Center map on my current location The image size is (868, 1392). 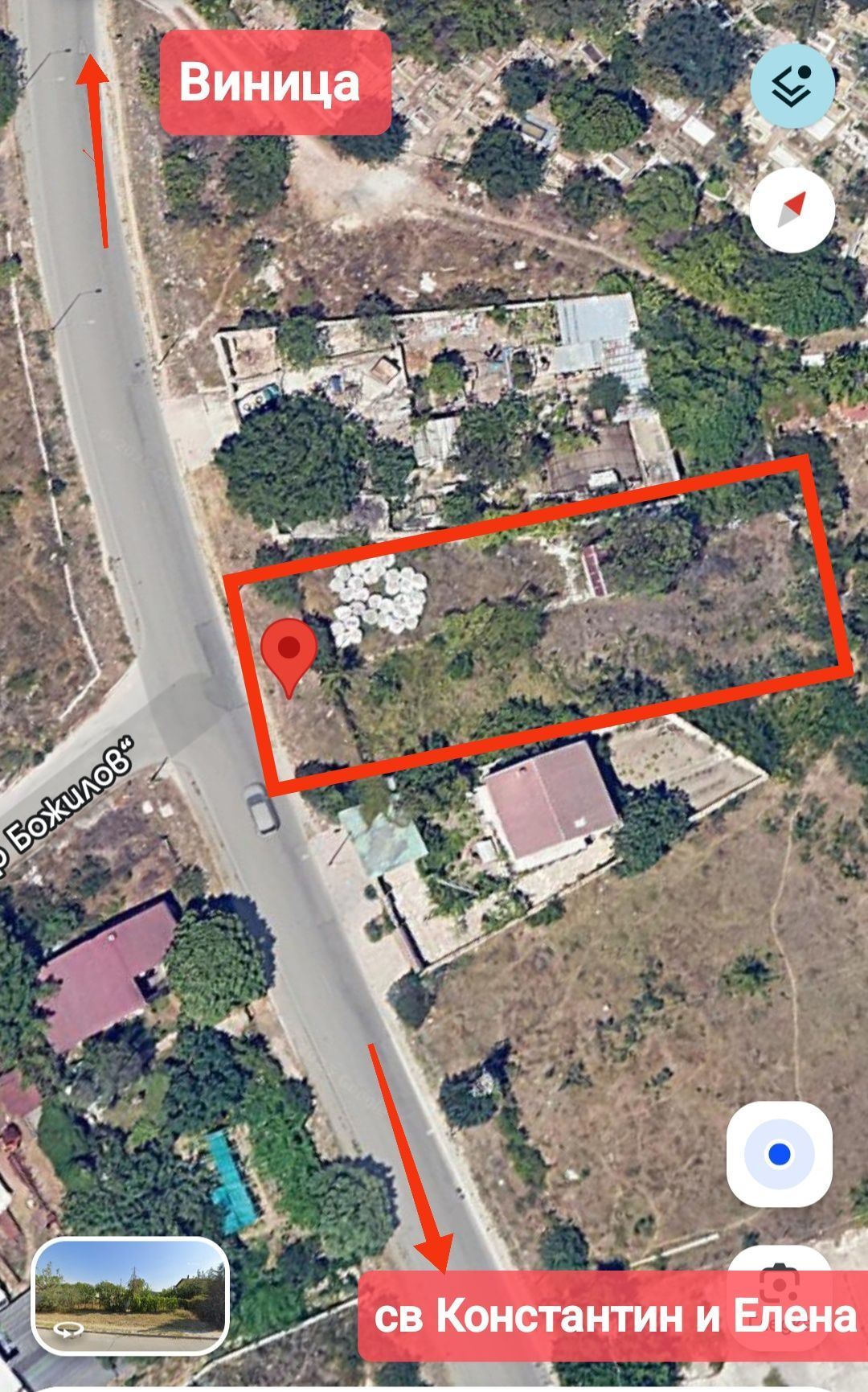pos(778,1154)
